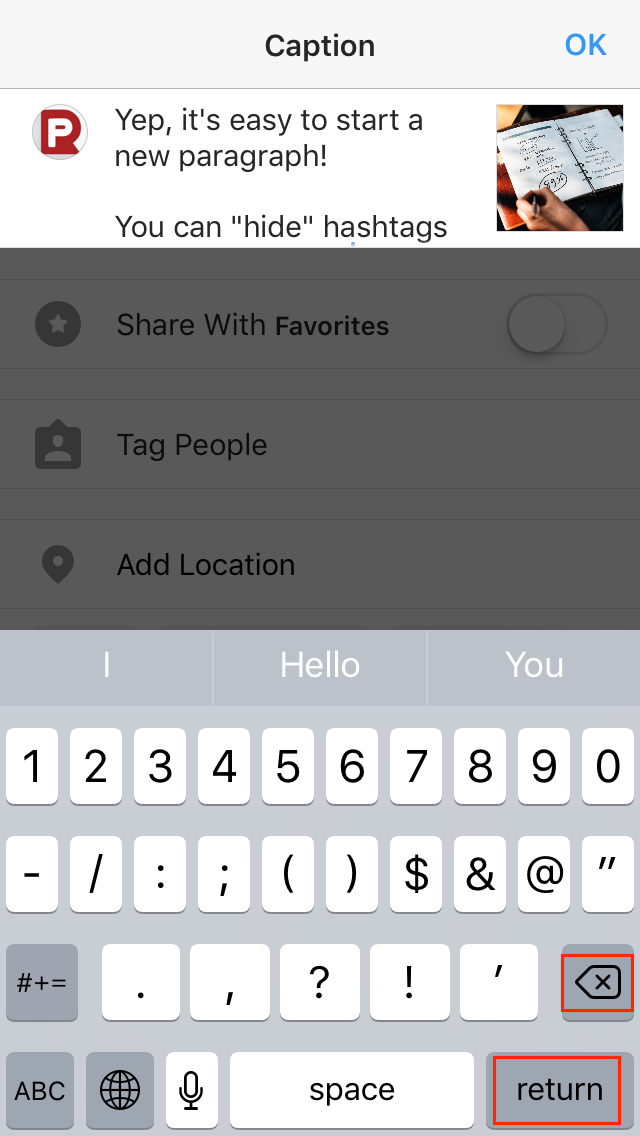
Task: Start dictation with the microphone key
Action: pos(191,1090)
